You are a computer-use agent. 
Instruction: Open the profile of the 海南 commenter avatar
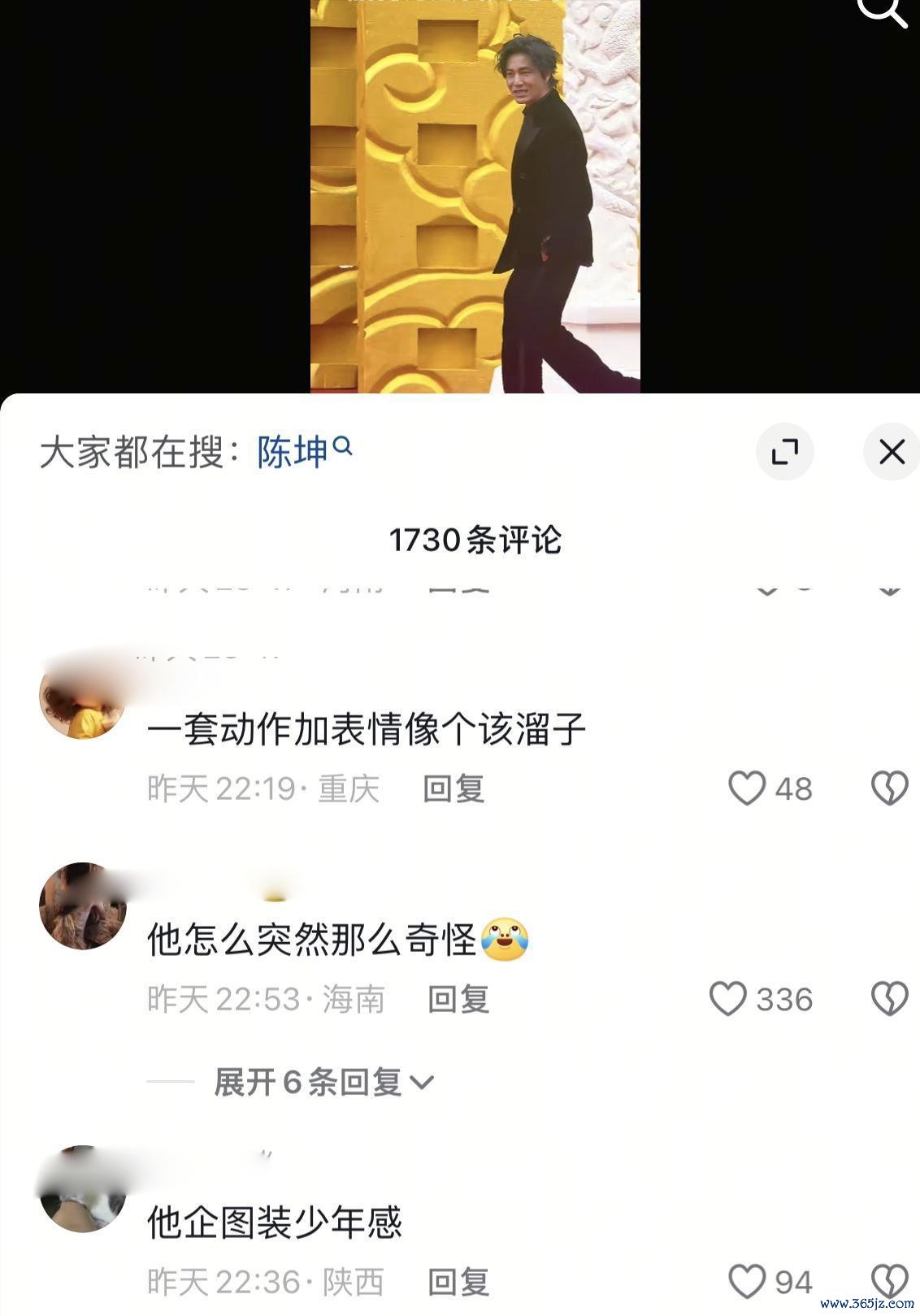[82, 906]
